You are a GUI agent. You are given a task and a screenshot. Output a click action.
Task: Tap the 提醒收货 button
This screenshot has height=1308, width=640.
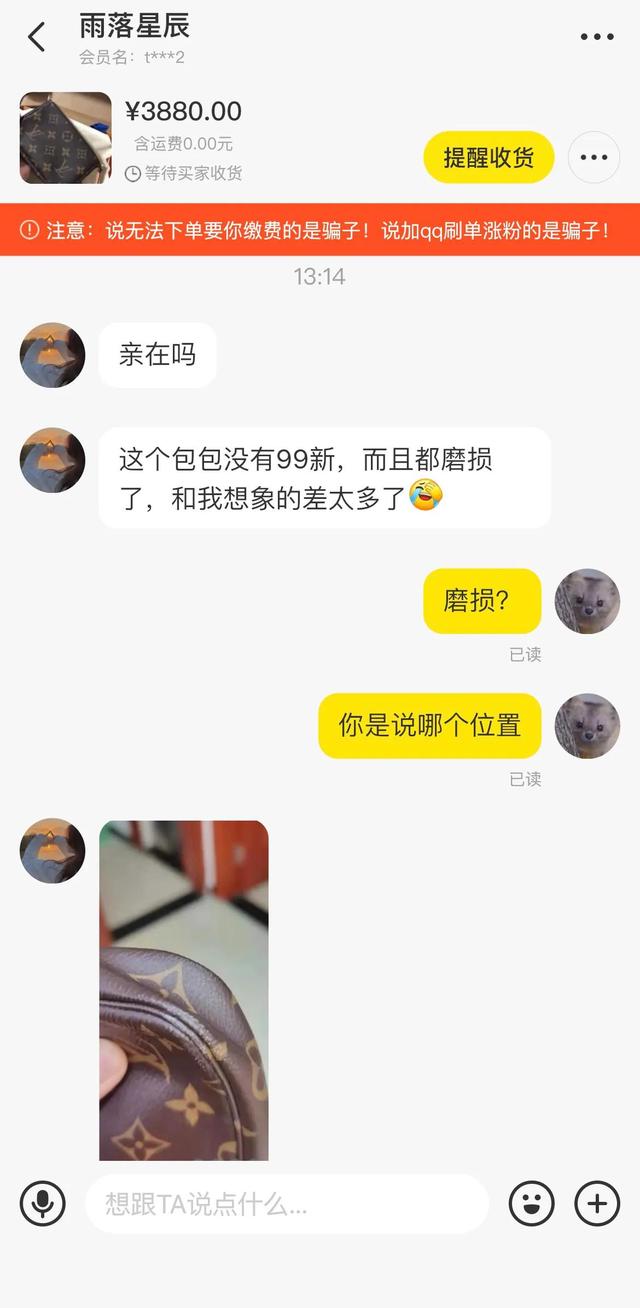pyautogui.click(x=488, y=157)
